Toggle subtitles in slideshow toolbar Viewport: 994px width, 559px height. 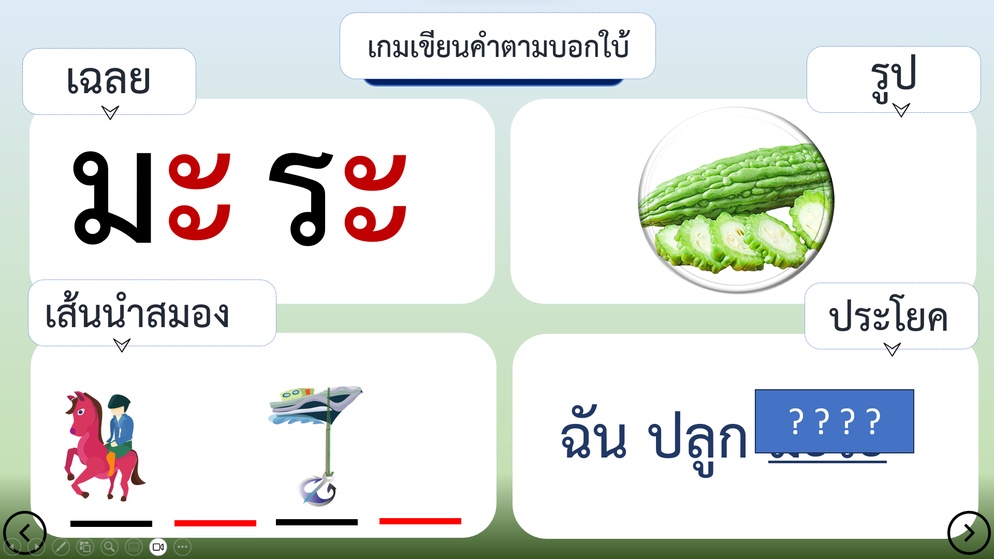pyautogui.click(x=133, y=547)
